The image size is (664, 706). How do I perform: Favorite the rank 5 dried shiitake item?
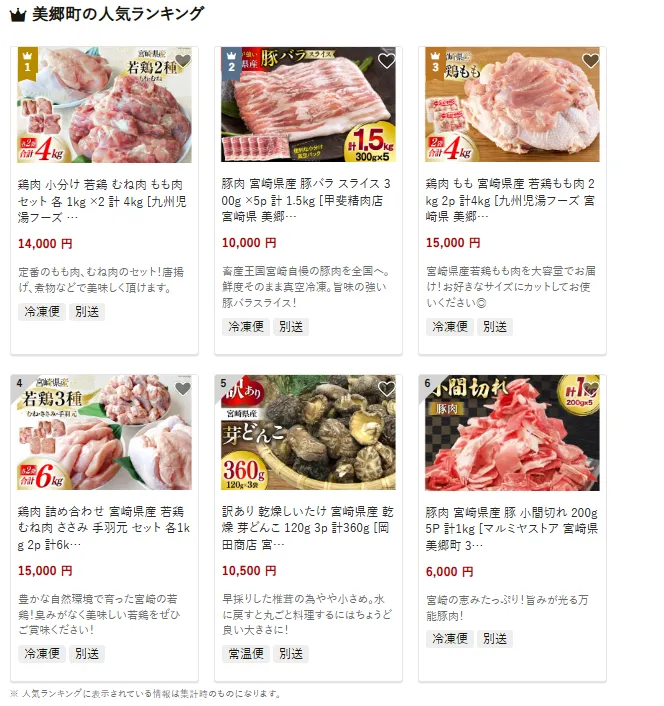(x=386, y=389)
